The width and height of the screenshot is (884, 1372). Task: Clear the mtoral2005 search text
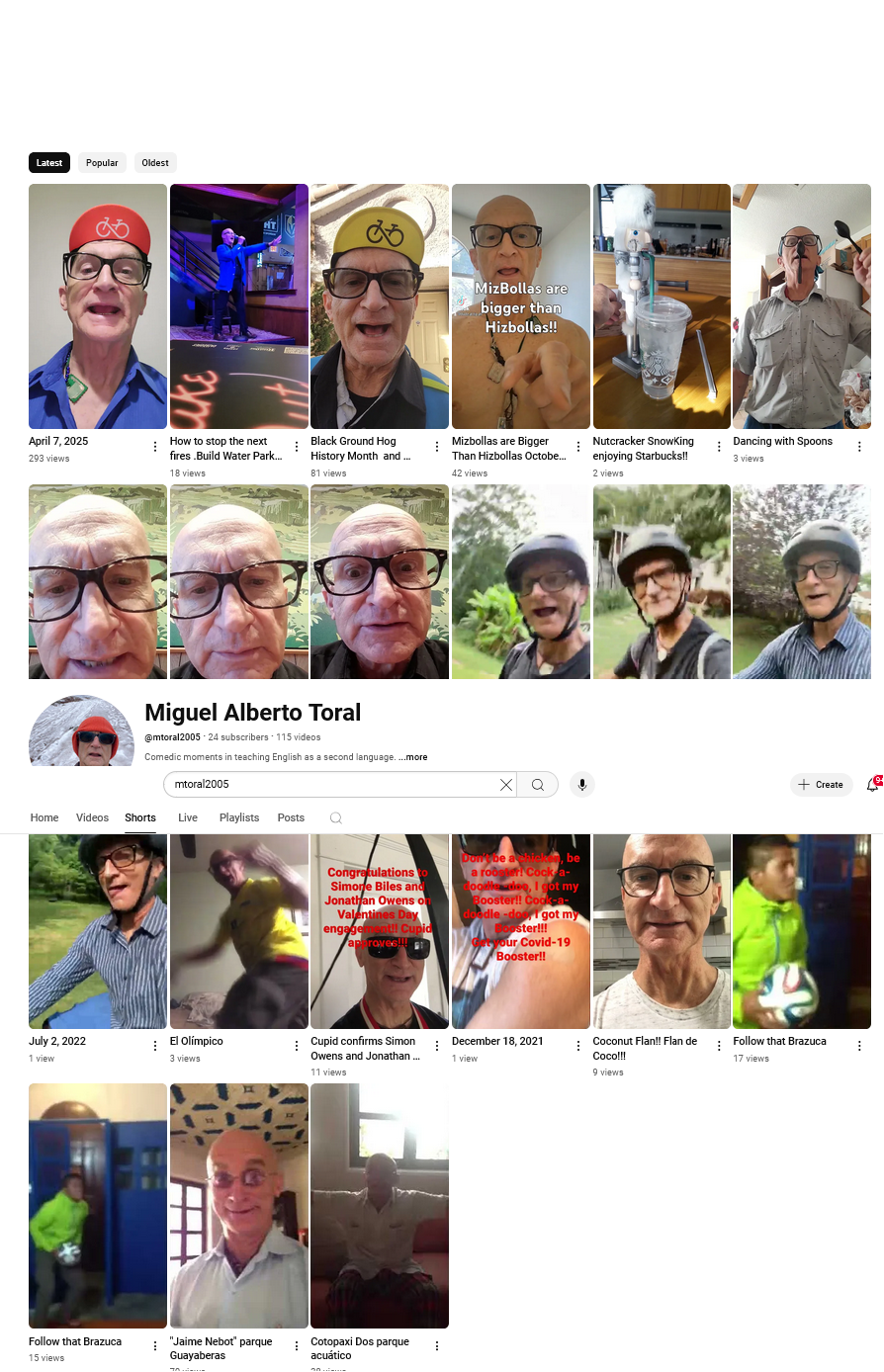(506, 785)
